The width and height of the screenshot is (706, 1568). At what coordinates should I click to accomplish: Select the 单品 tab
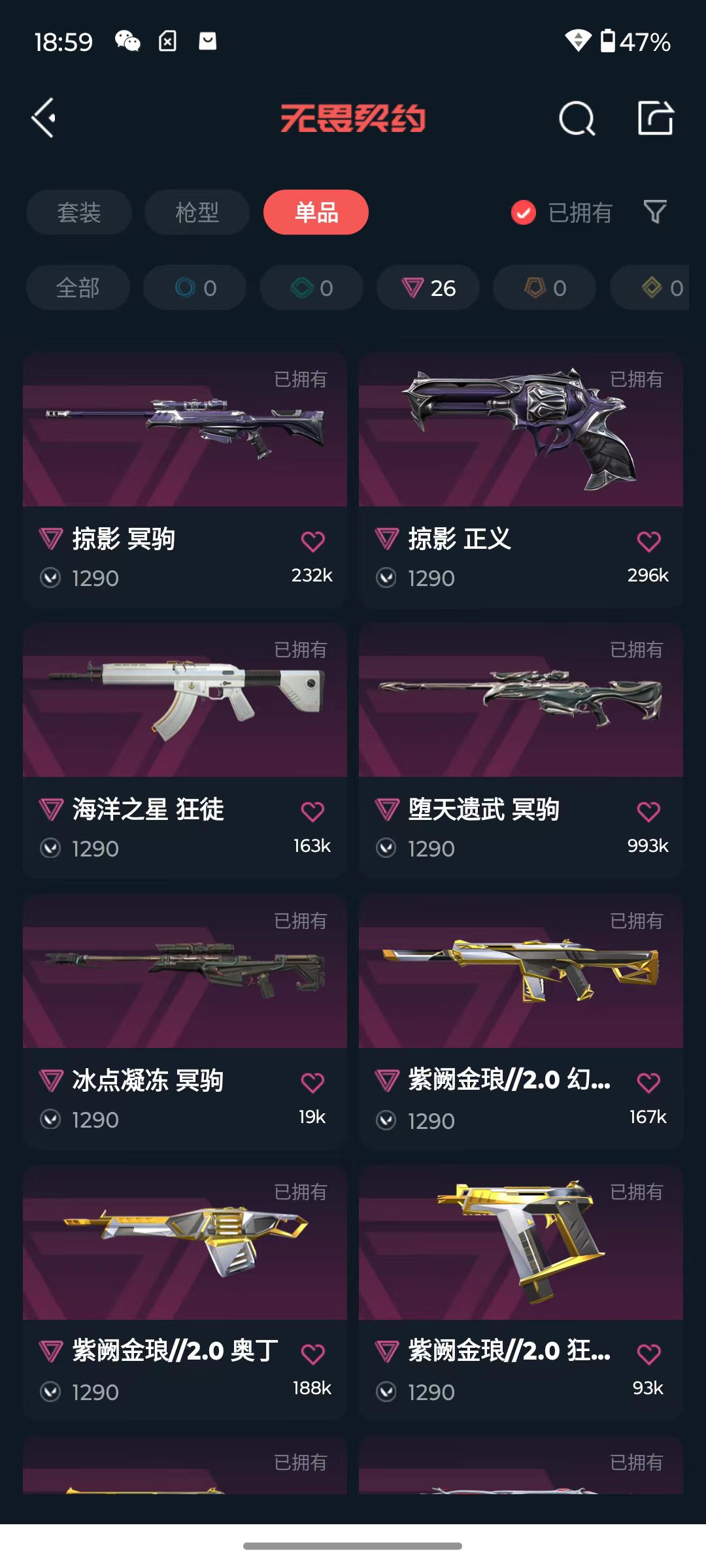316,212
